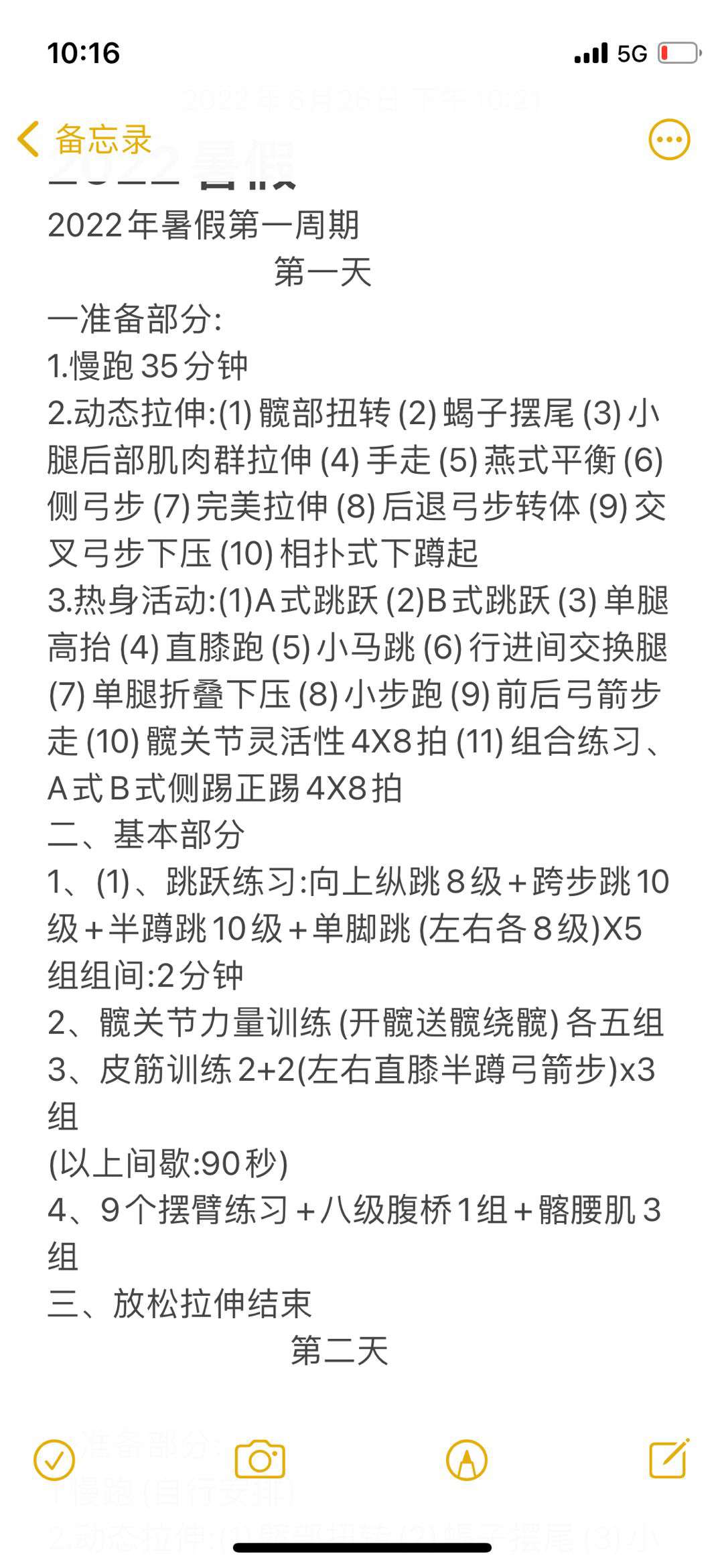
Task: Open the markup drawing tool
Action: pos(467,1459)
